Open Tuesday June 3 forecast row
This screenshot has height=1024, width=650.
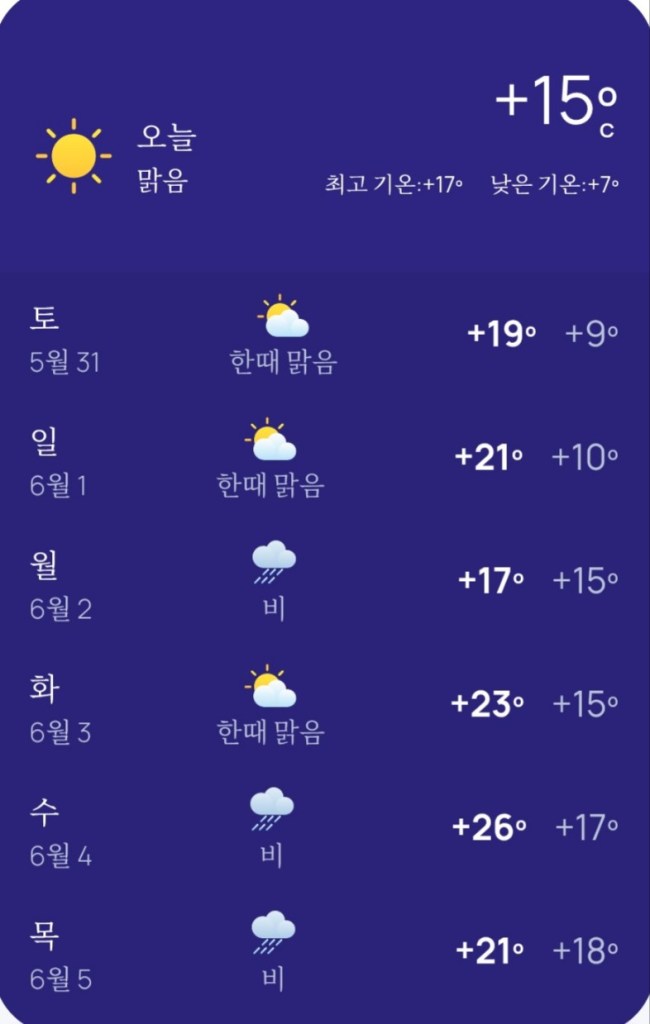click(x=325, y=707)
